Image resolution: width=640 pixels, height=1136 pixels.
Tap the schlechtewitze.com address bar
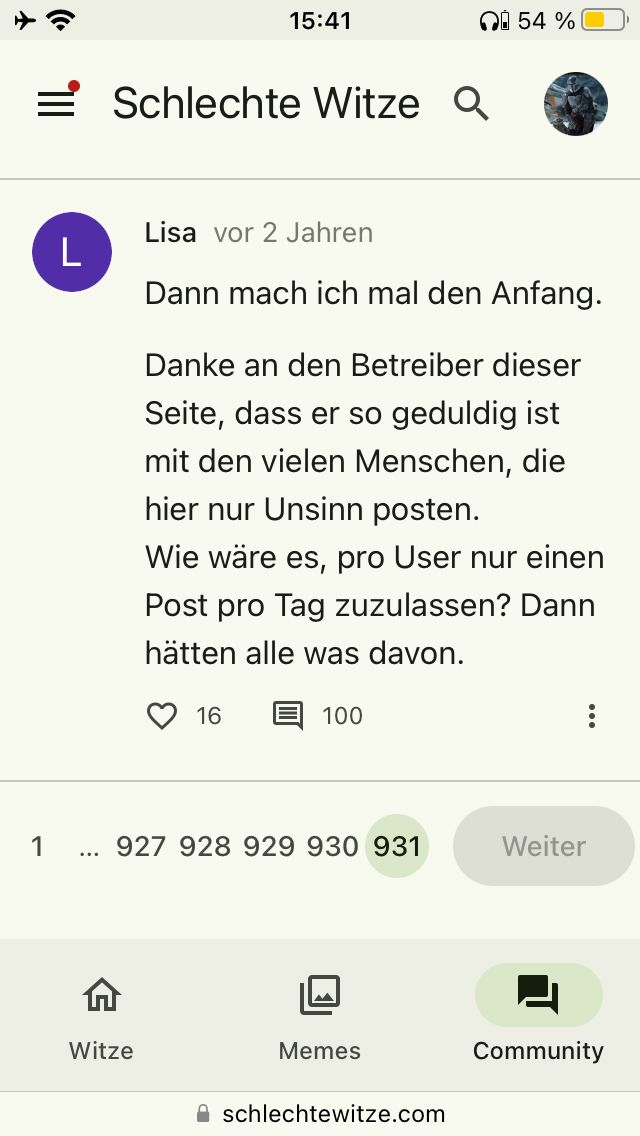click(320, 1114)
